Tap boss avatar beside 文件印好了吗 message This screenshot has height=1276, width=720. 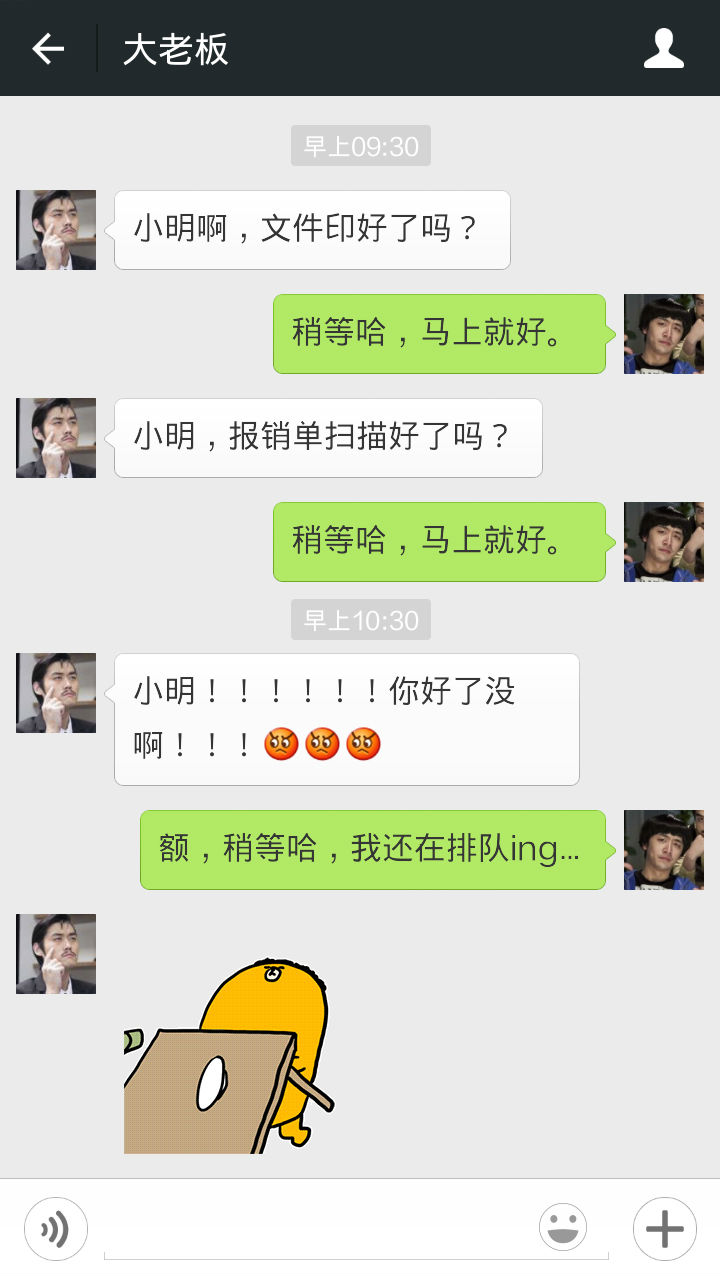(56, 230)
